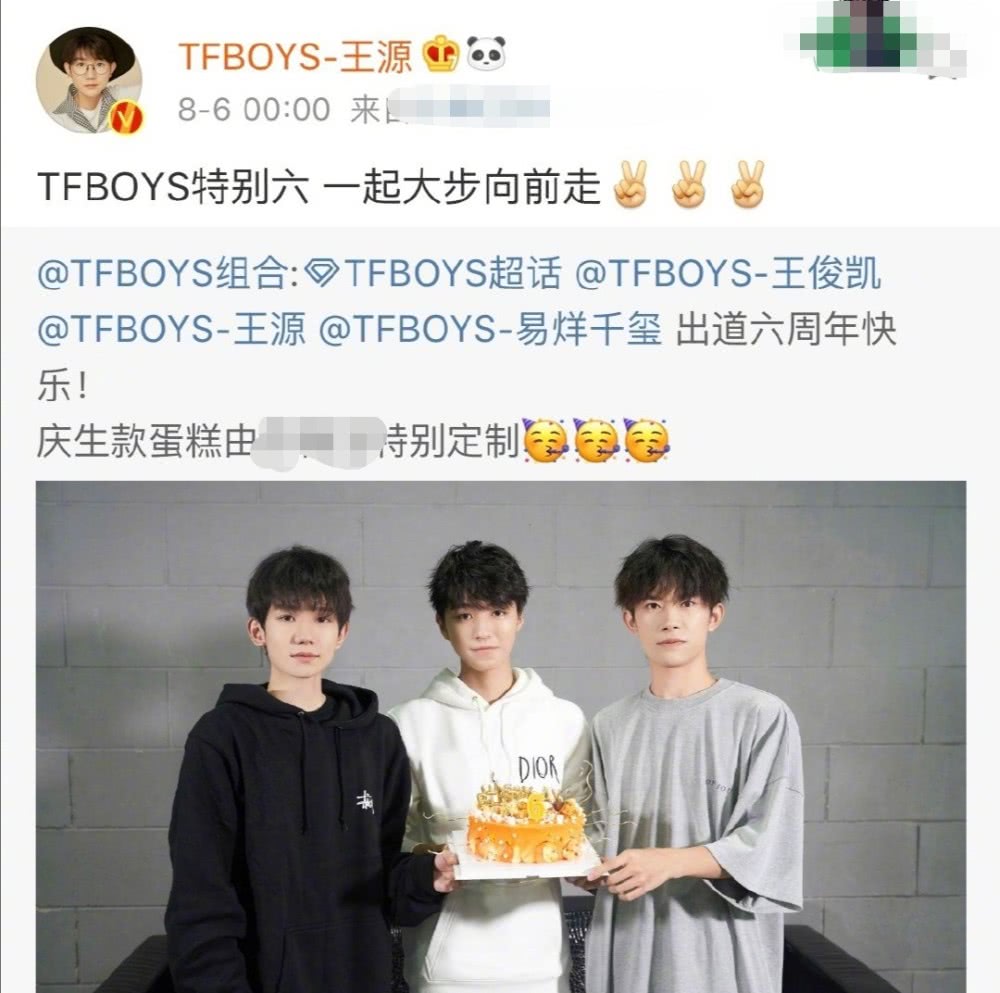Open the @TFBOYS-王源 mention in the repost

click(x=171, y=330)
